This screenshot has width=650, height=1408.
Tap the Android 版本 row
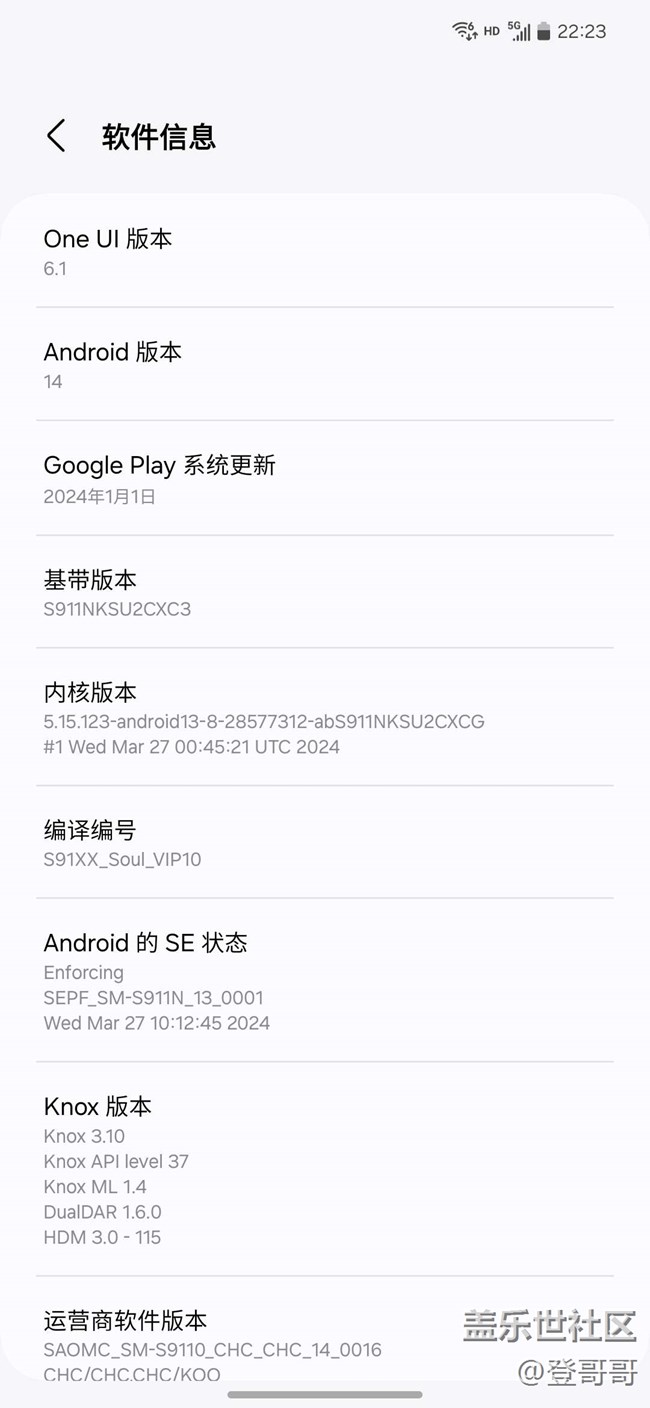(324, 365)
